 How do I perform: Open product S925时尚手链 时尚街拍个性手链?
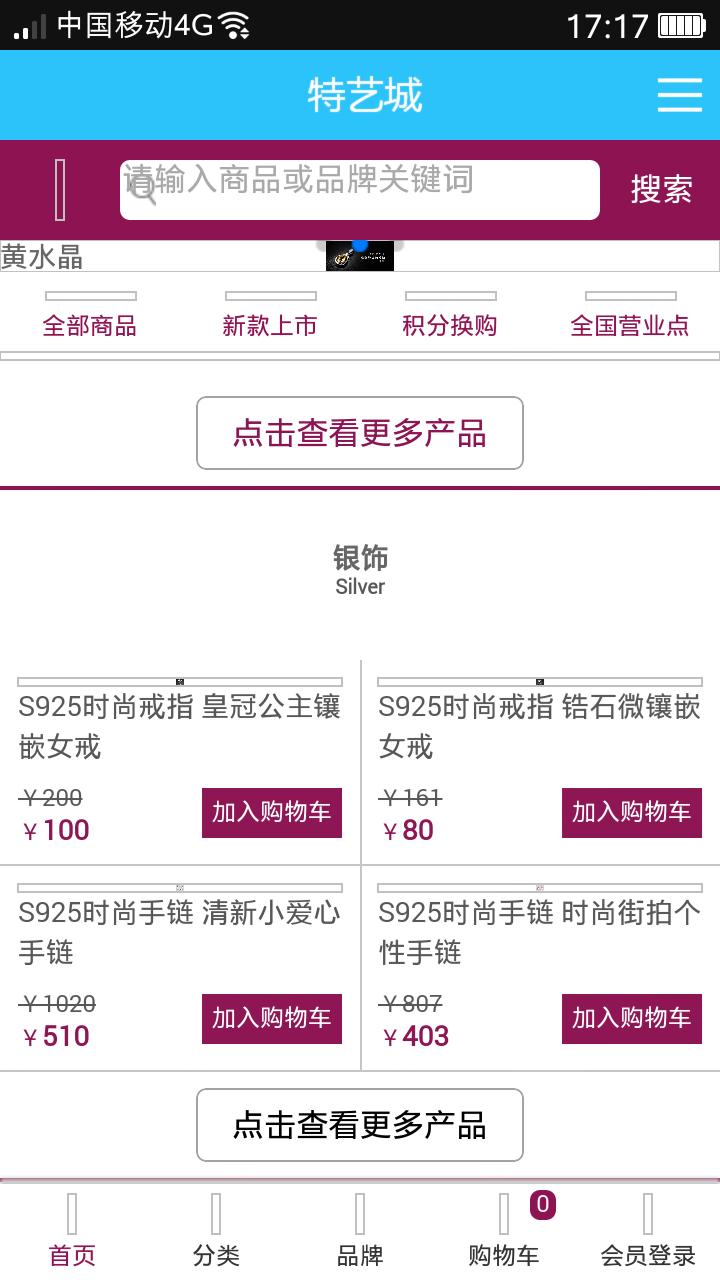tap(540, 932)
